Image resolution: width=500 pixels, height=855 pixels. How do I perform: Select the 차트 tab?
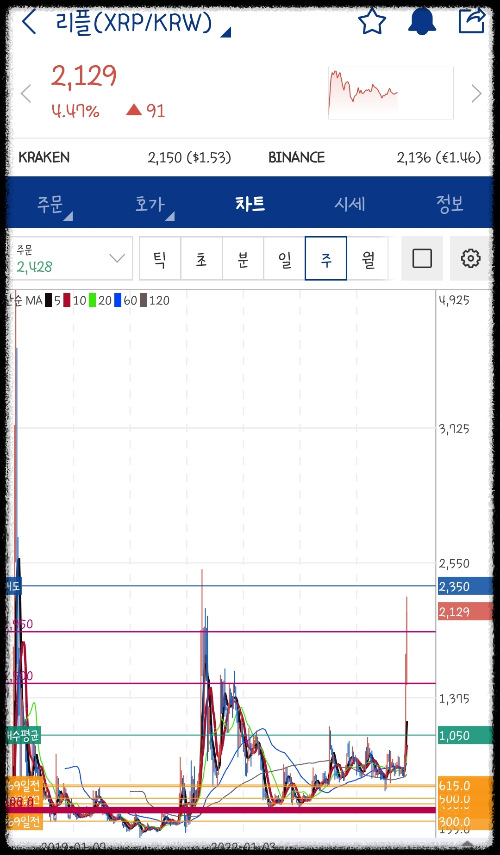tap(250, 204)
